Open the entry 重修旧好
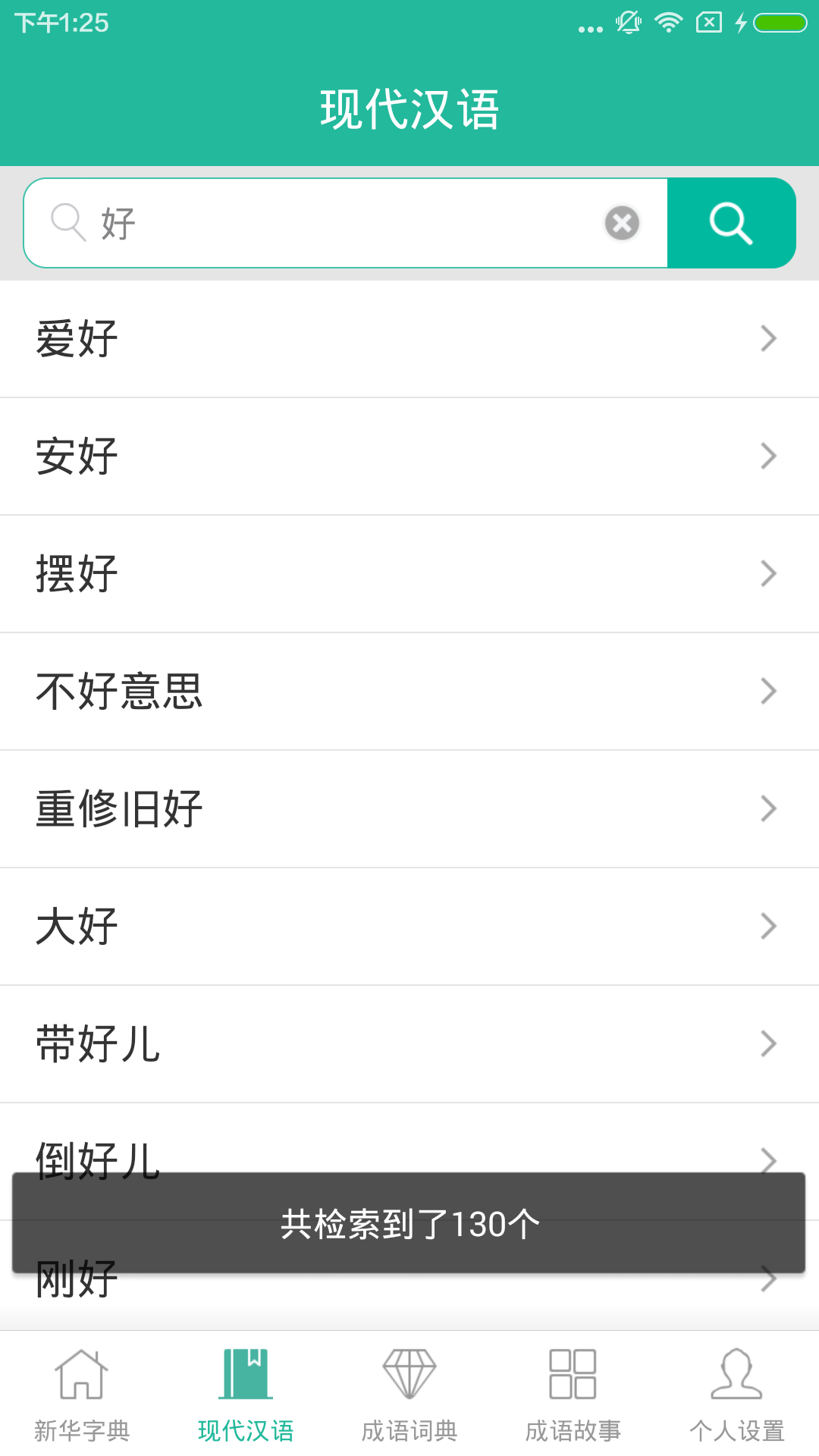This screenshot has height=1456, width=819. click(409, 809)
